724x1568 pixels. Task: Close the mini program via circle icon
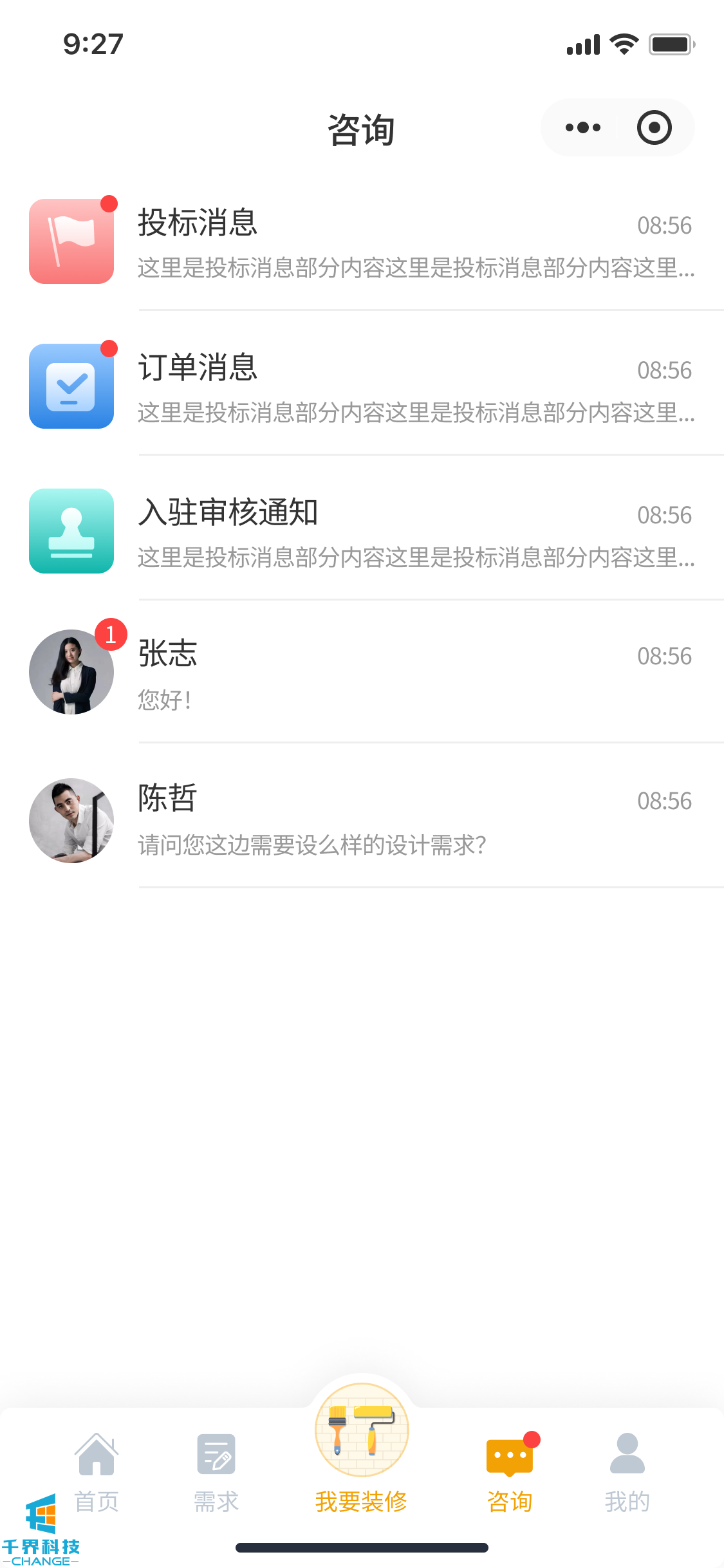click(654, 127)
